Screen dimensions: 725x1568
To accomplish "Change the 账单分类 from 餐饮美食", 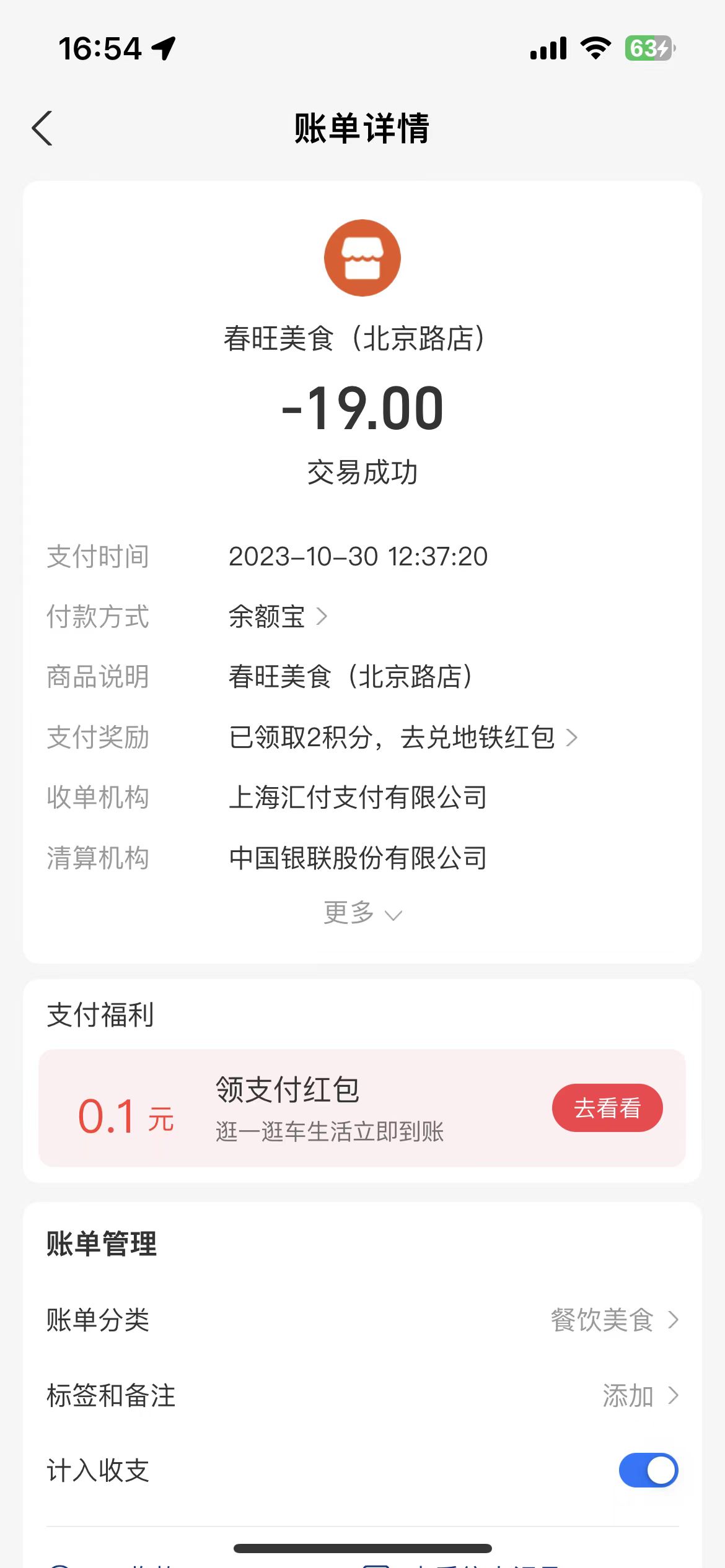I will tap(362, 1320).
